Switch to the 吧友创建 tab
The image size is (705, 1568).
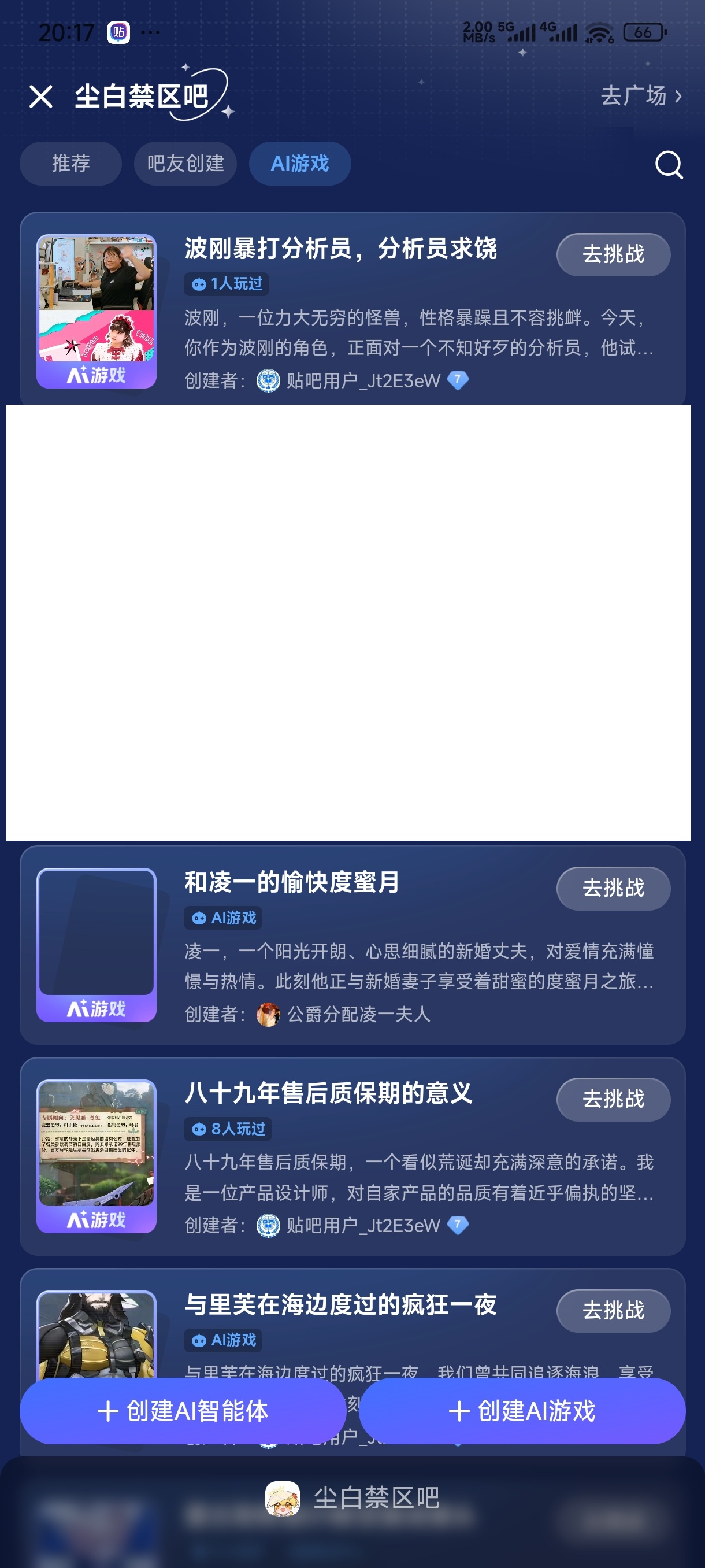point(185,163)
